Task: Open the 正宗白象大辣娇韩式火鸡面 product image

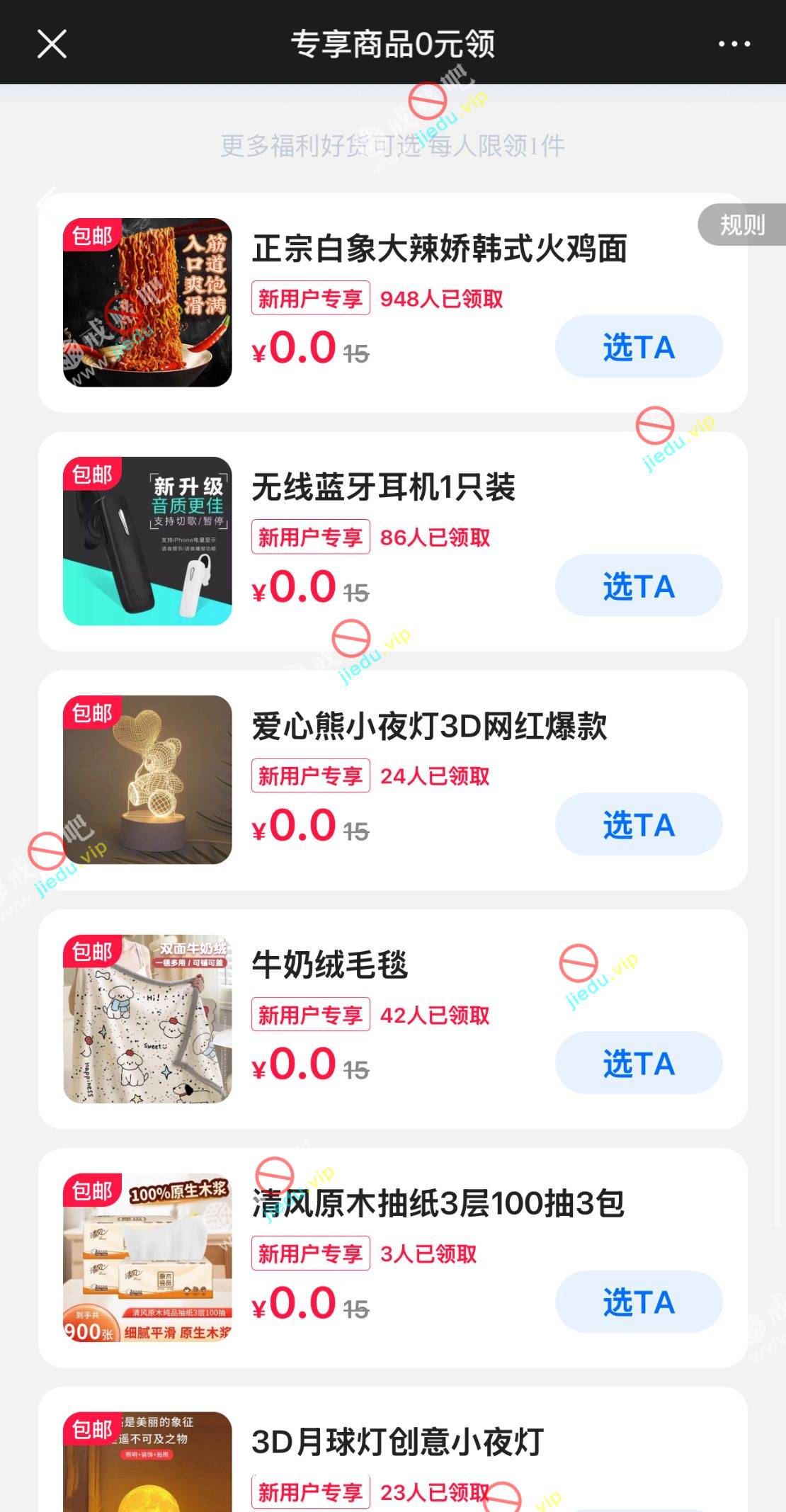Action: pyautogui.click(x=147, y=302)
